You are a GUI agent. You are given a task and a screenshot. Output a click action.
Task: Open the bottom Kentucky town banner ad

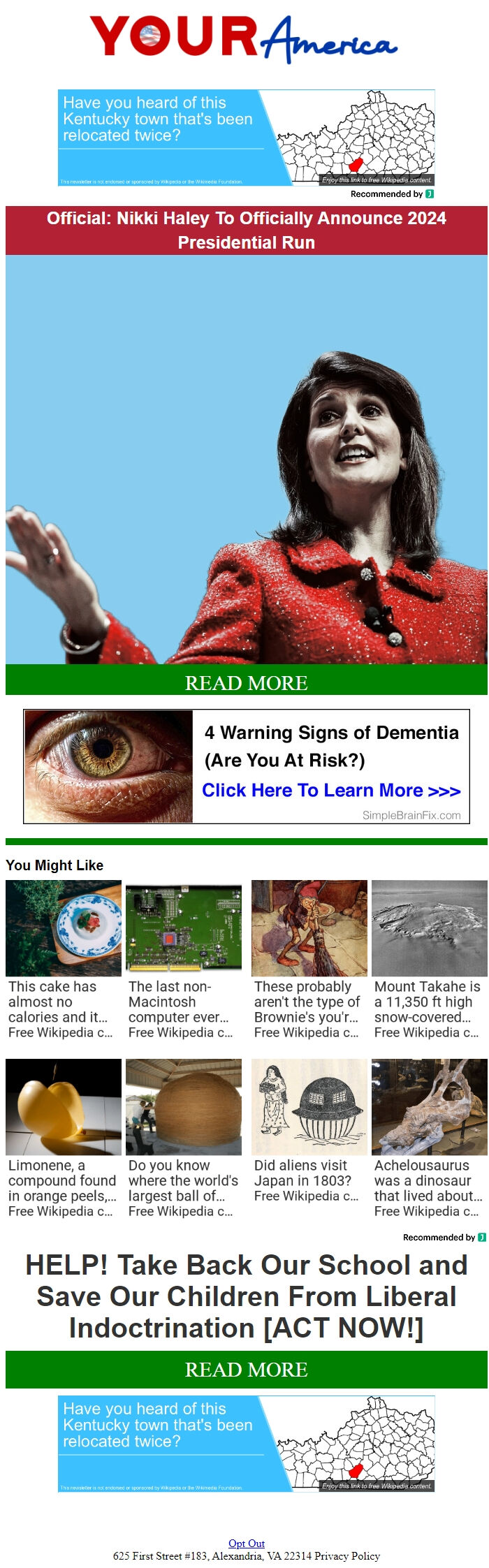[246, 1444]
